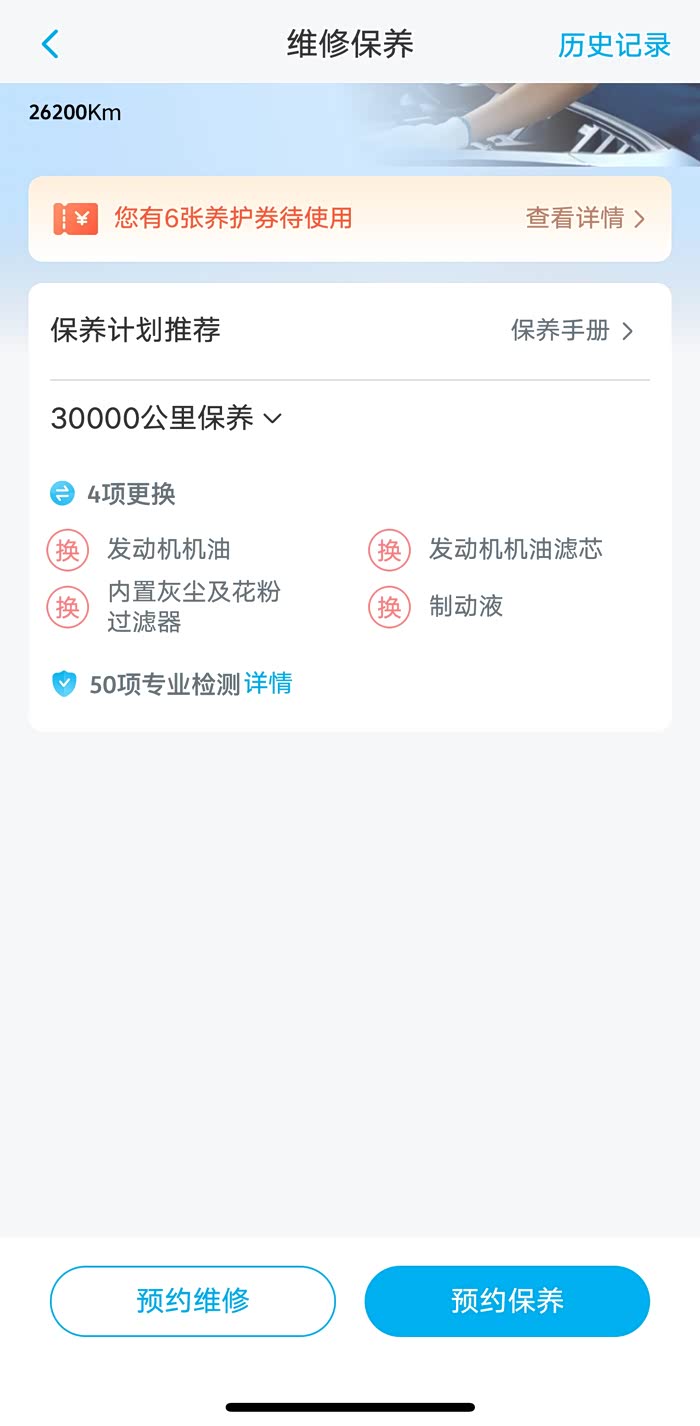Tap the 预约维修 button
The width and height of the screenshot is (700, 1426).
tap(193, 1301)
